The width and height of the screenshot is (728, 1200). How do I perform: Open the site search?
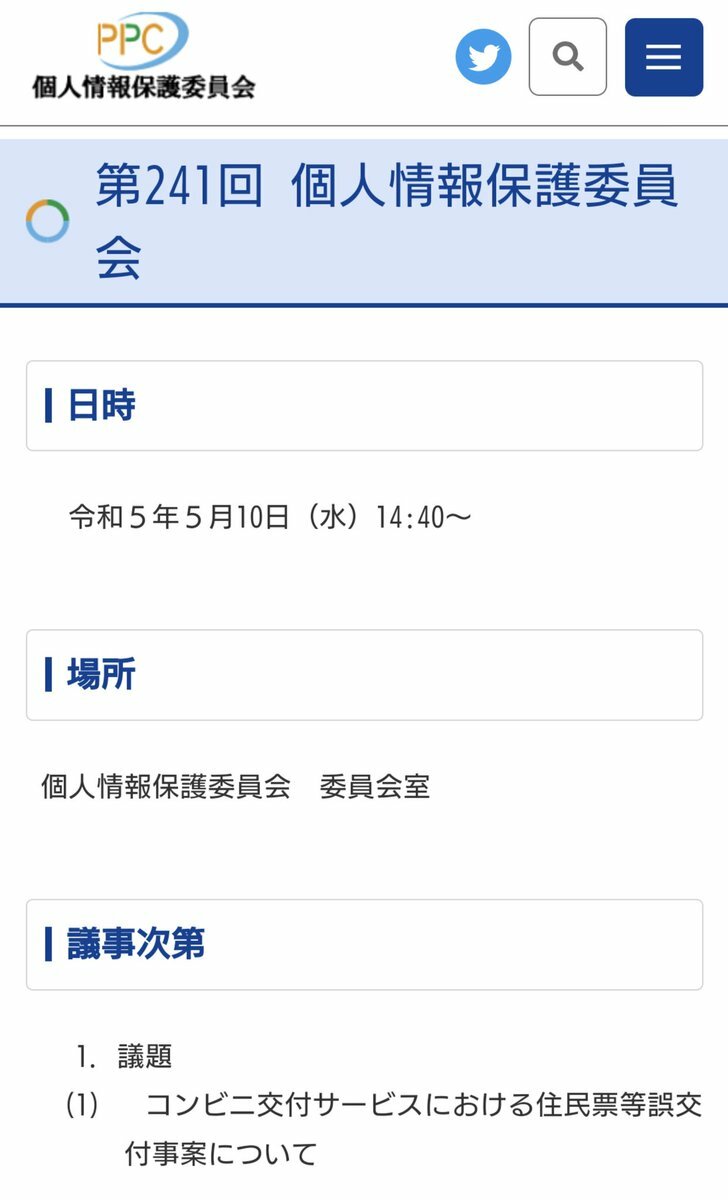[x=567, y=57]
